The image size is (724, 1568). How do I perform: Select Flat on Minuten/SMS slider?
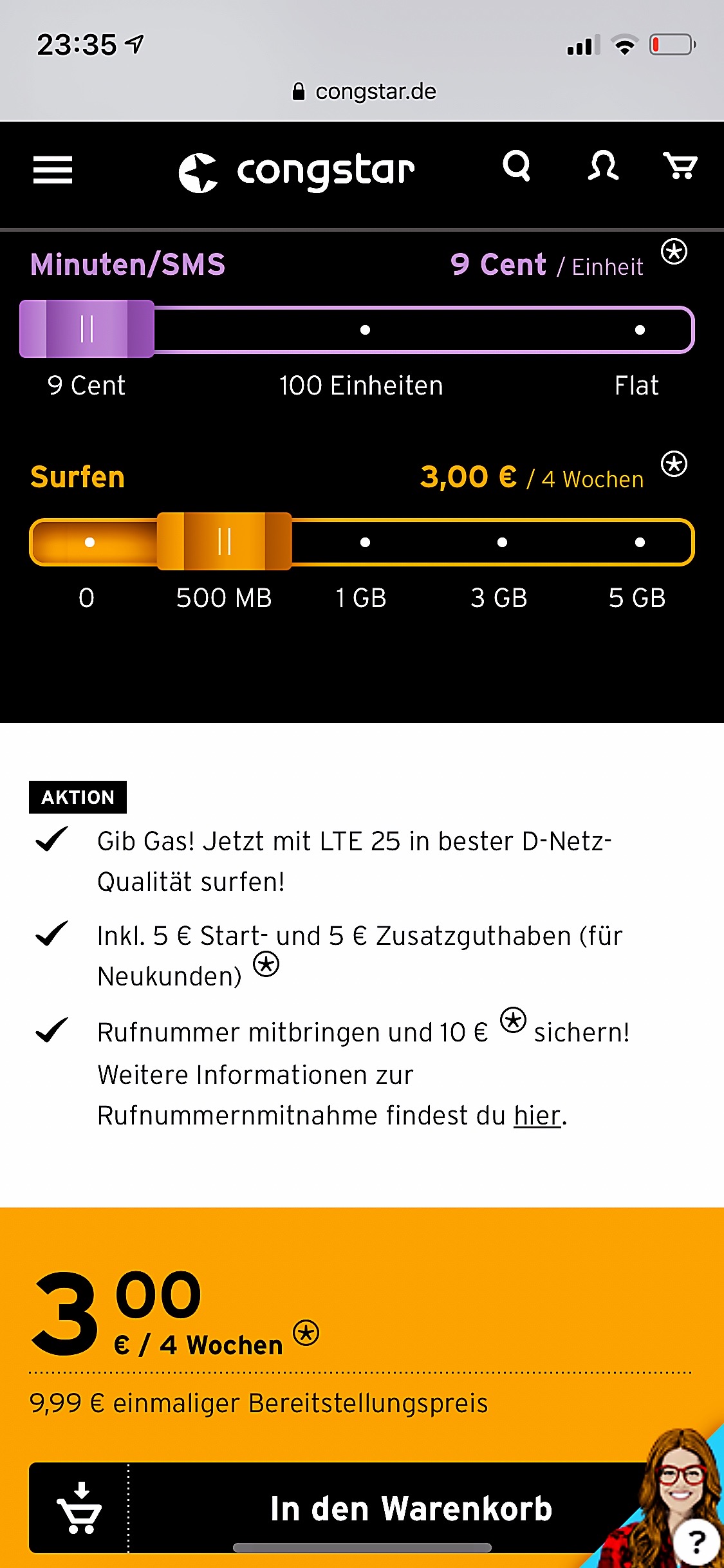640,330
